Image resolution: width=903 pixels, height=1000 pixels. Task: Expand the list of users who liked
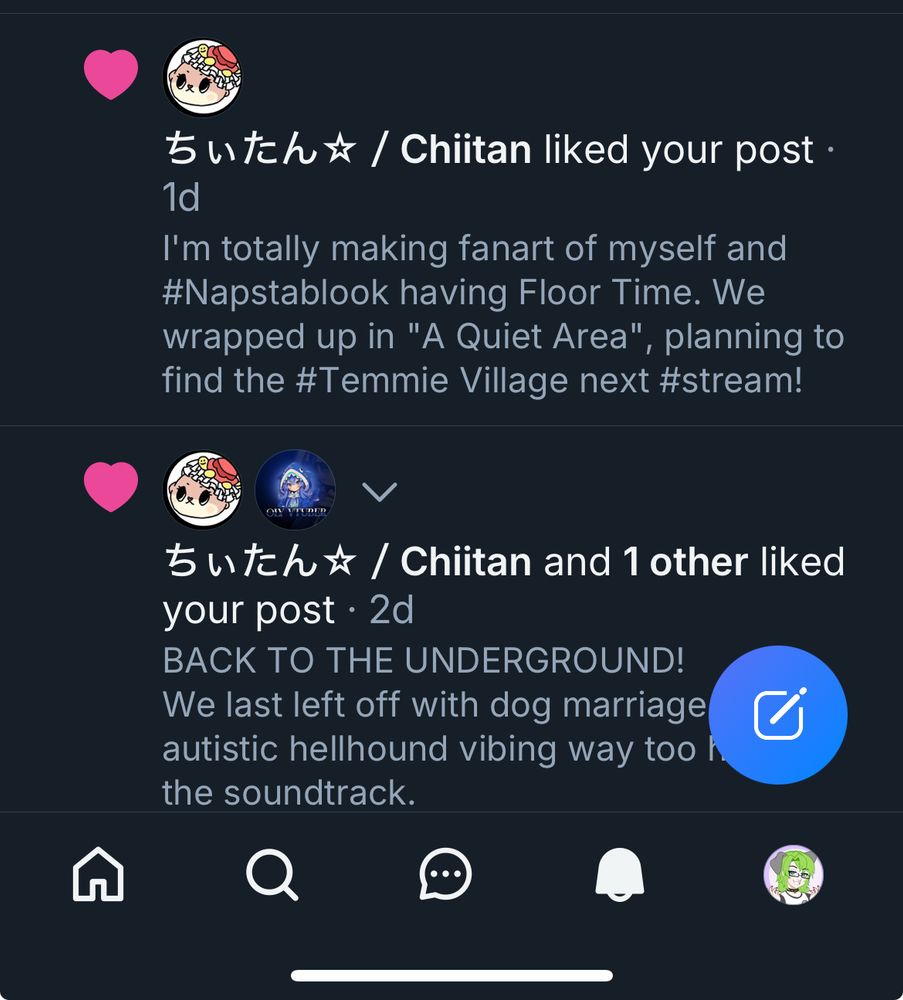click(379, 491)
